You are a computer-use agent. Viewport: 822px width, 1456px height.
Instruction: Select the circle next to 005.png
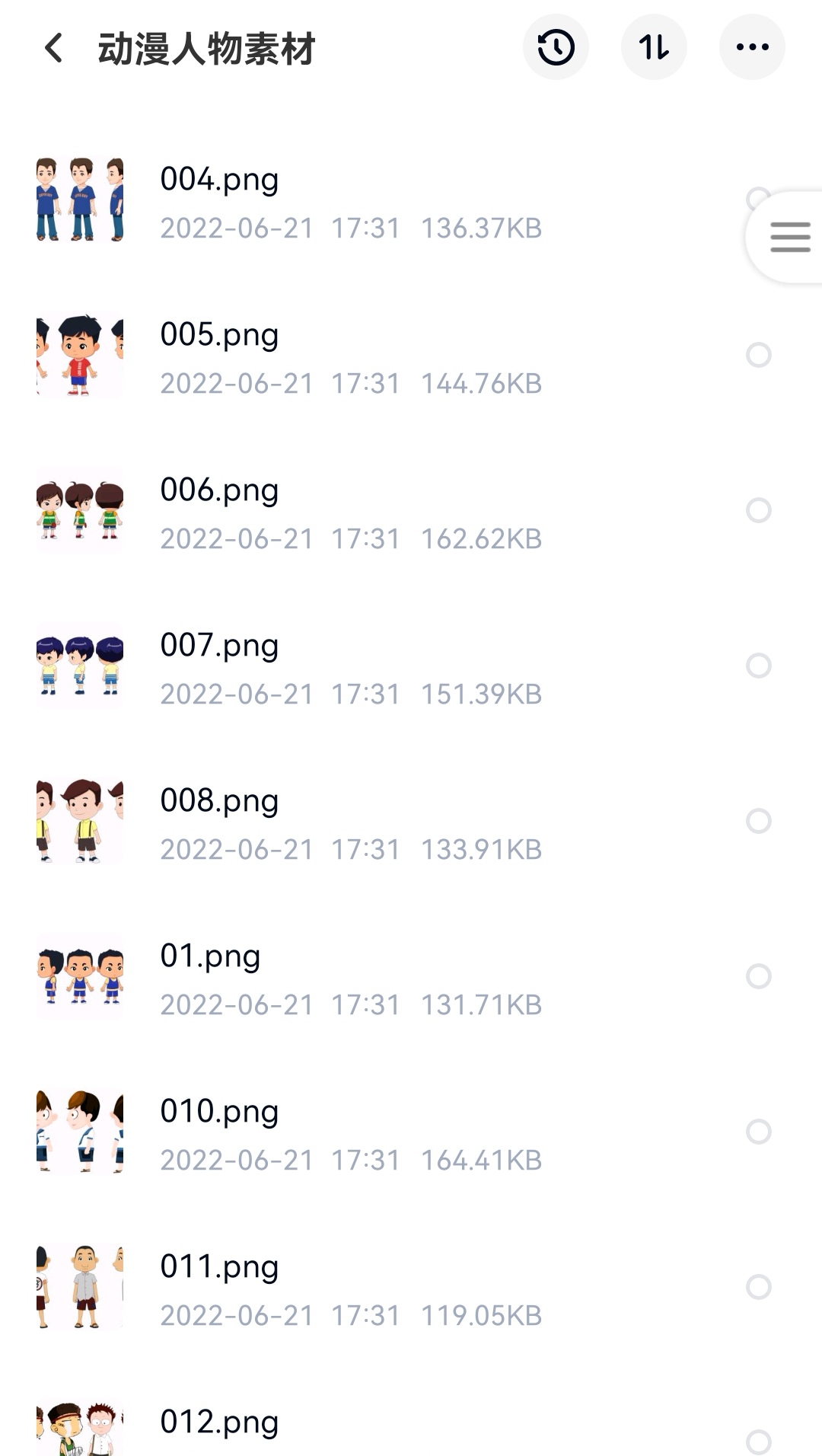coord(758,355)
